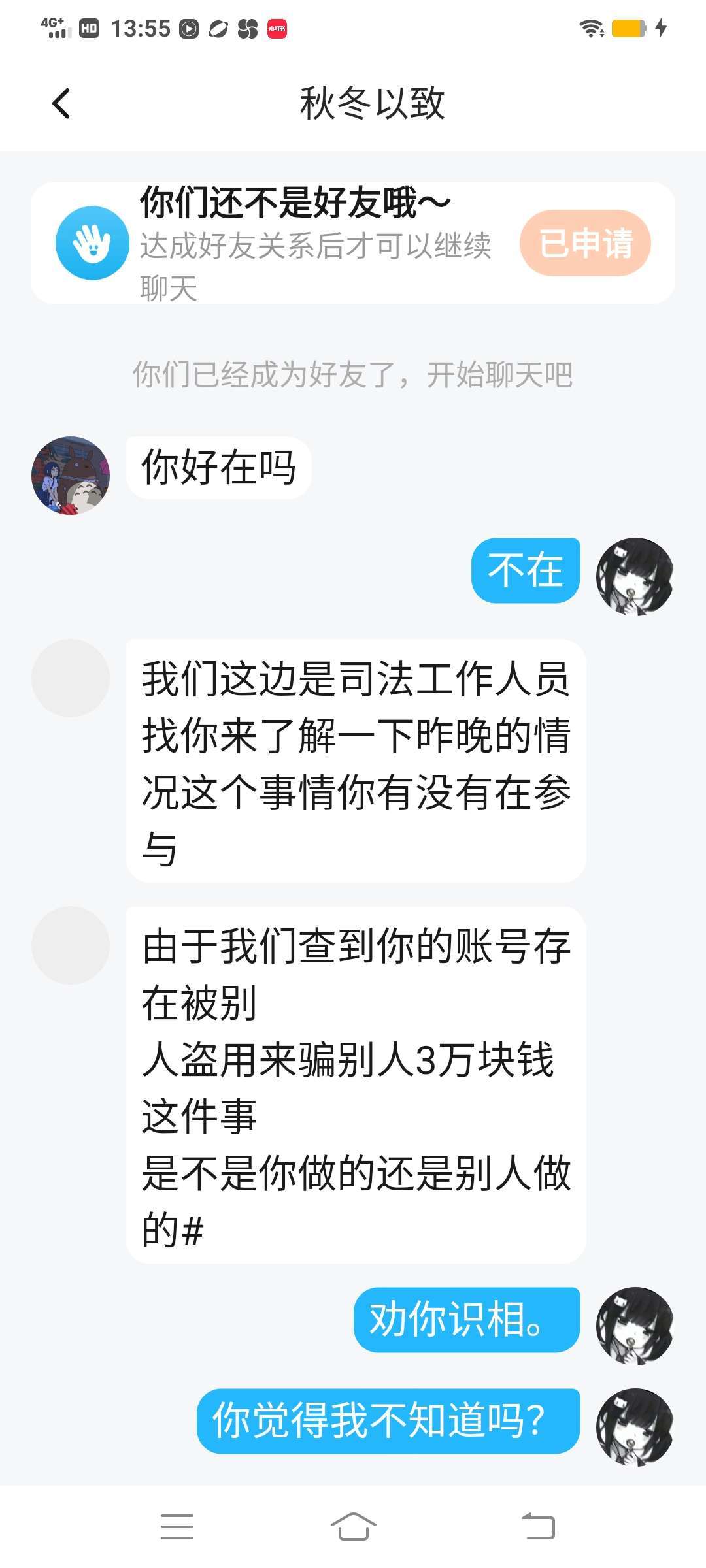Go back from the 秋冬以致 chat
The height and width of the screenshot is (1568, 706).
coord(61,103)
